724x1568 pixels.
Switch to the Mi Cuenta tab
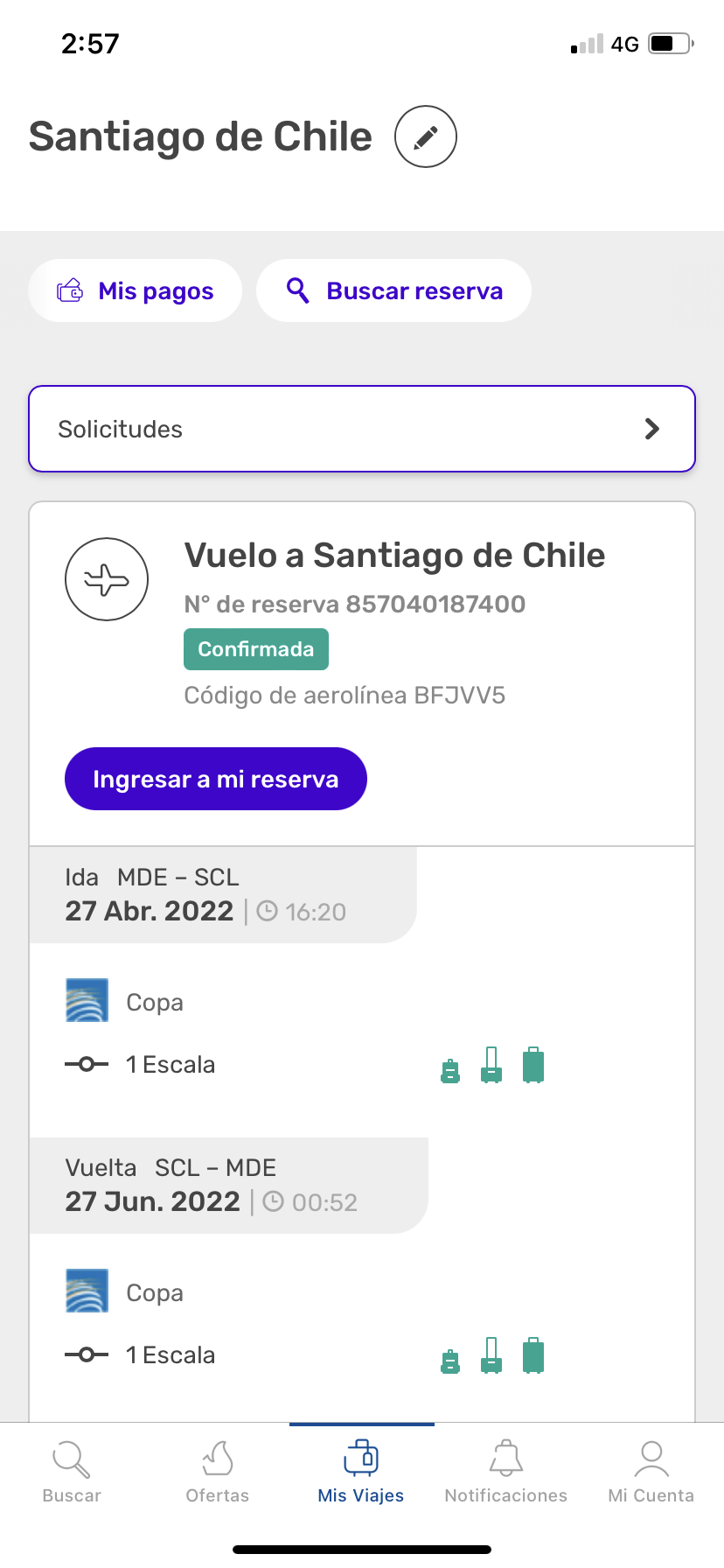(x=651, y=1472)
